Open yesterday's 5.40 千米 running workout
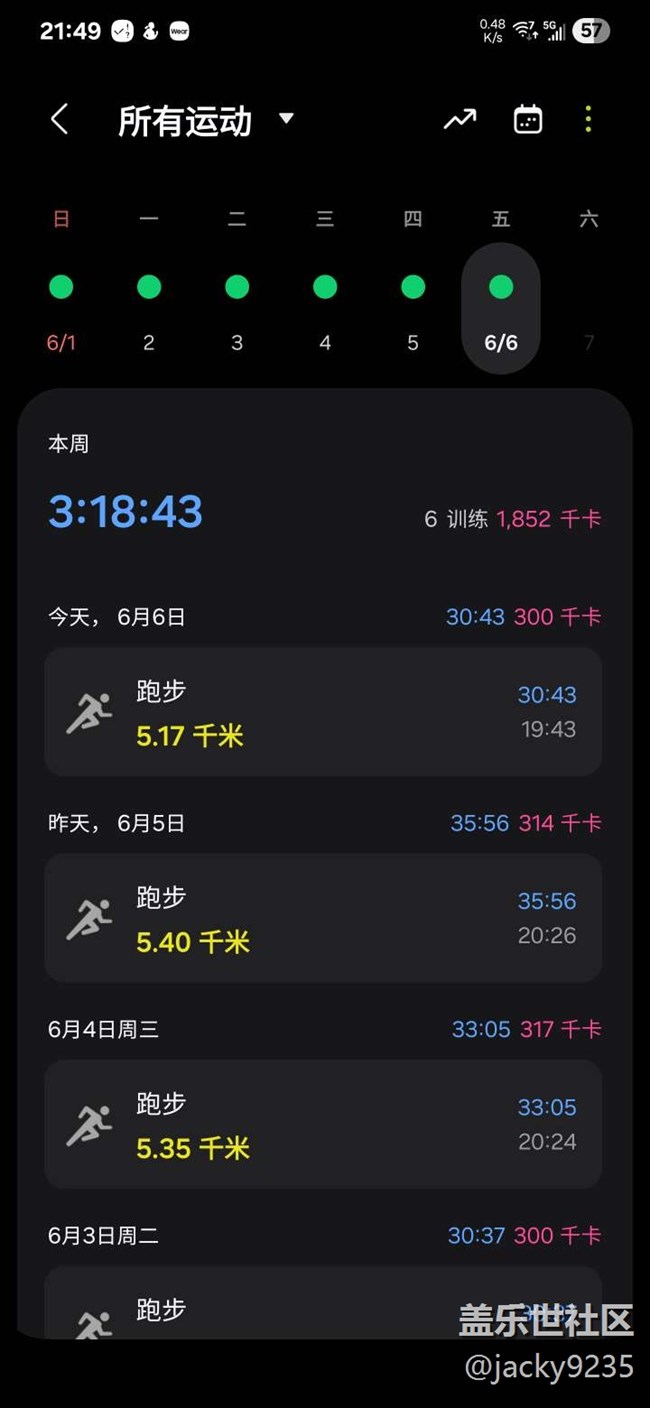 point(323,918)
